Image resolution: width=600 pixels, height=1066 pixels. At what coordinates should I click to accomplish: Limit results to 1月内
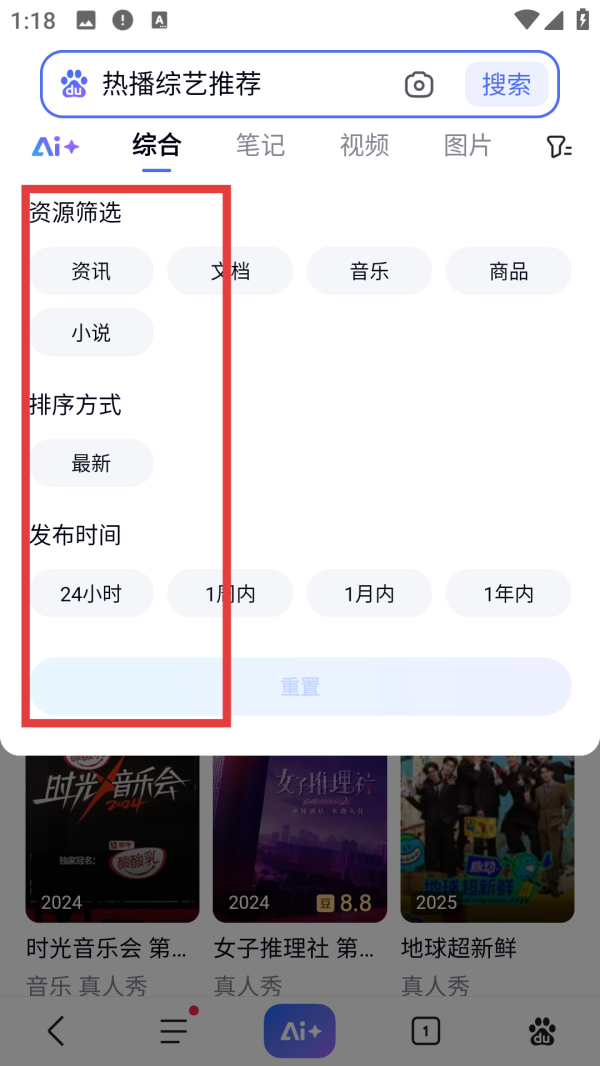click(x=369, y=593)
